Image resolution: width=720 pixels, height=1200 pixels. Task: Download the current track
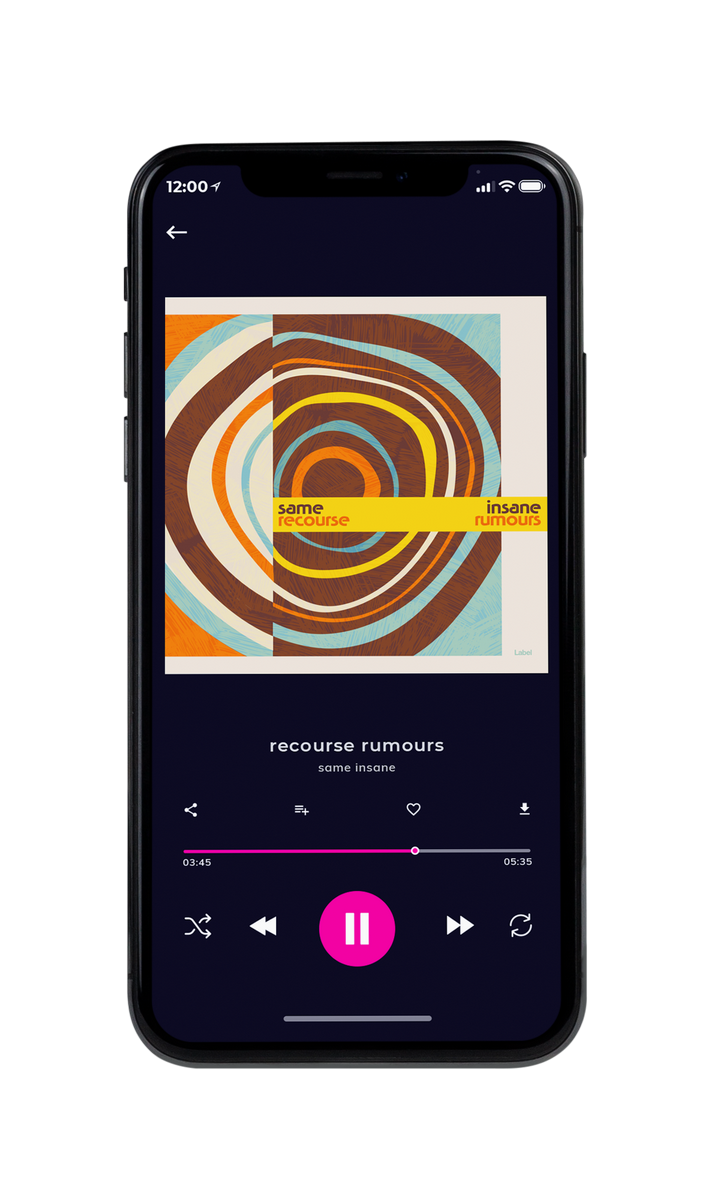pos(524,809)
